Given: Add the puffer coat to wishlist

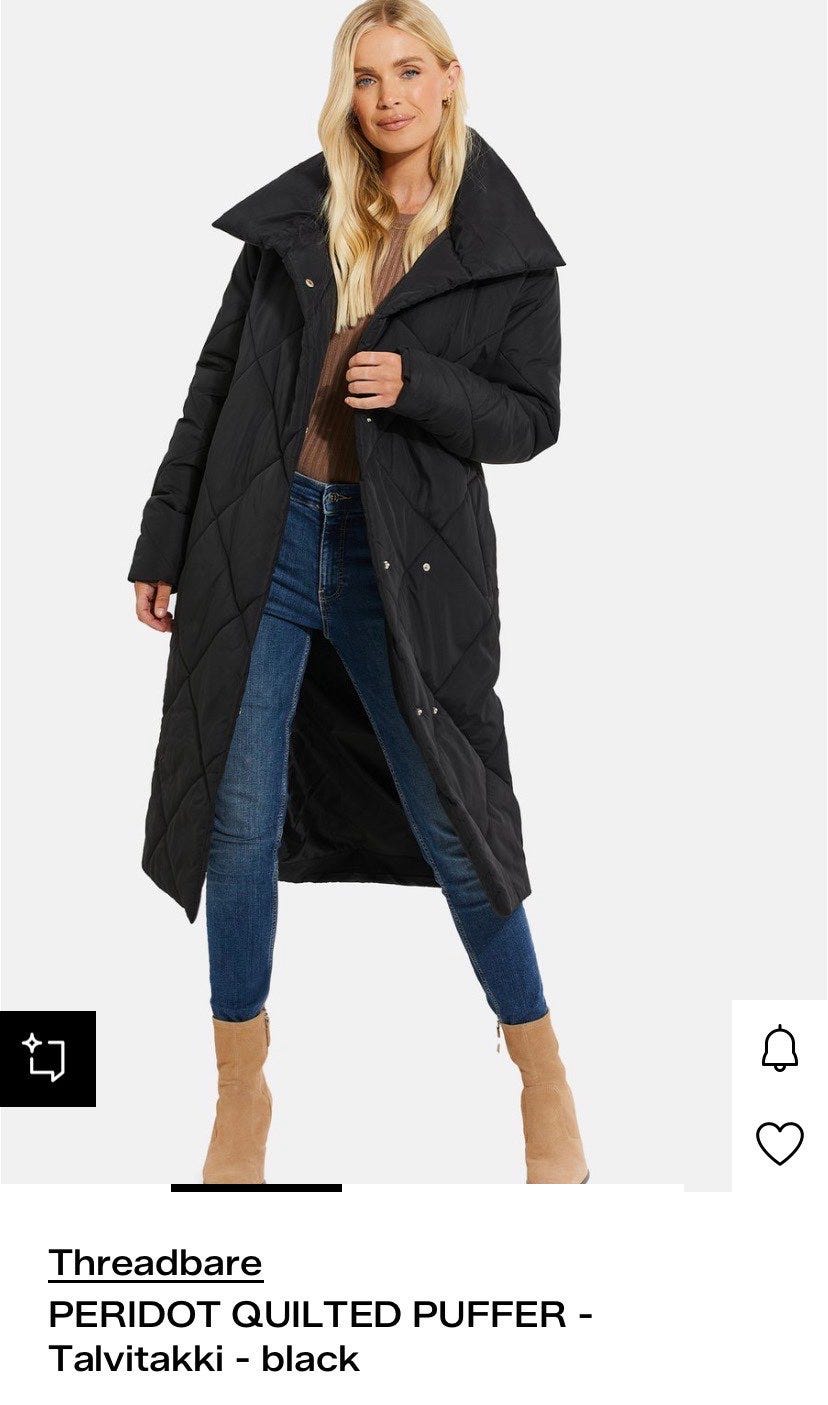Looking at the screenshot, I should (779, 1143).
